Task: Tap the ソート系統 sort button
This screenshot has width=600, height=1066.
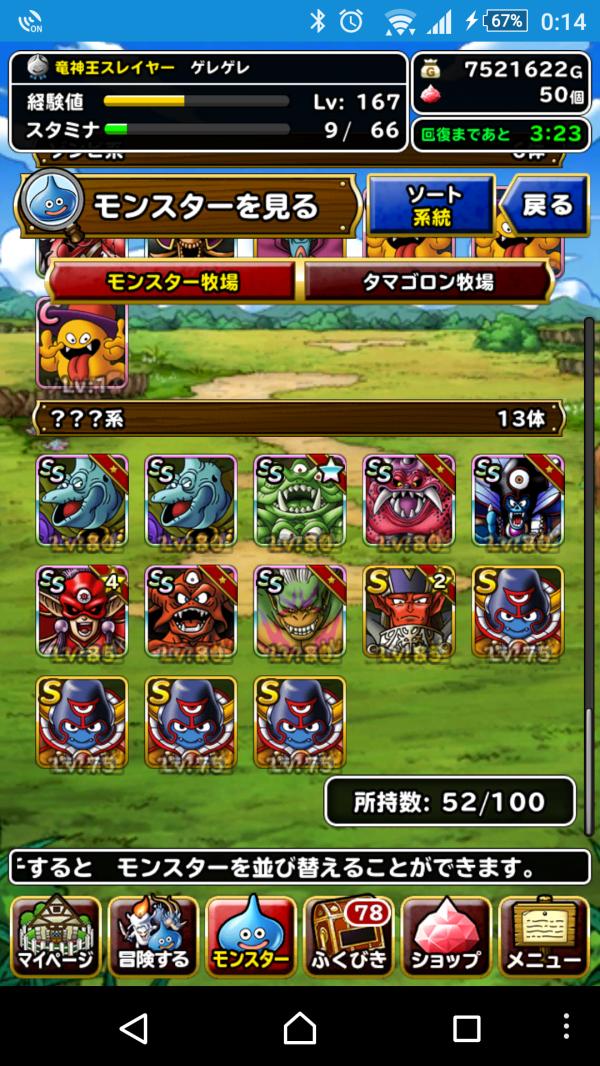Action: (x=431, y=206)
